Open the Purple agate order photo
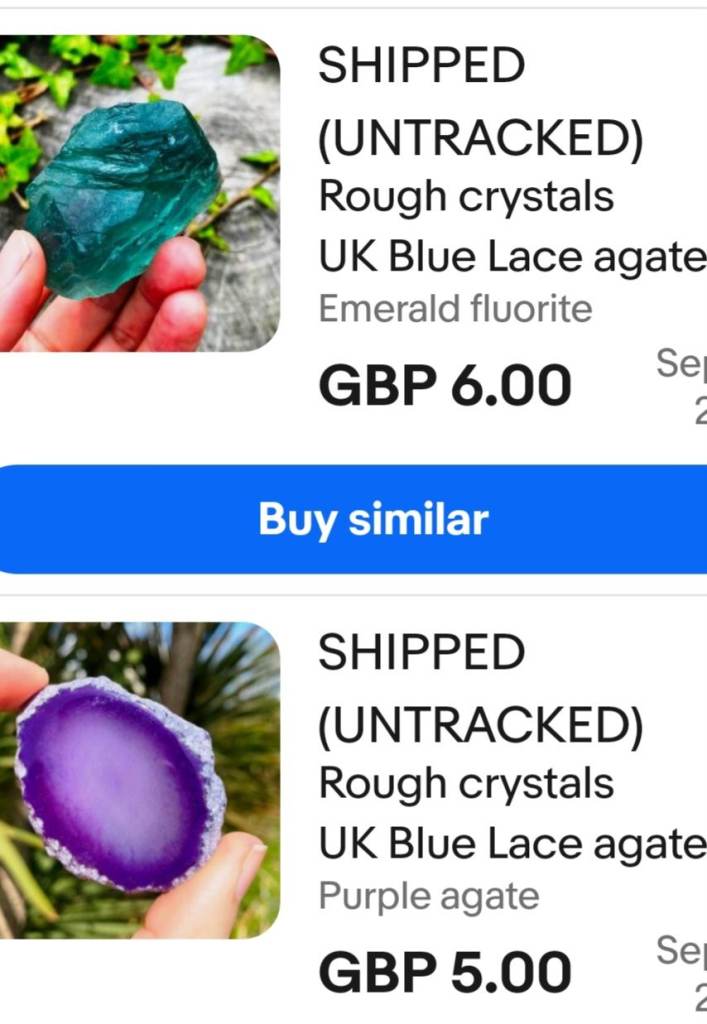This screenshot has width=707, height=1024. (138, 780)
